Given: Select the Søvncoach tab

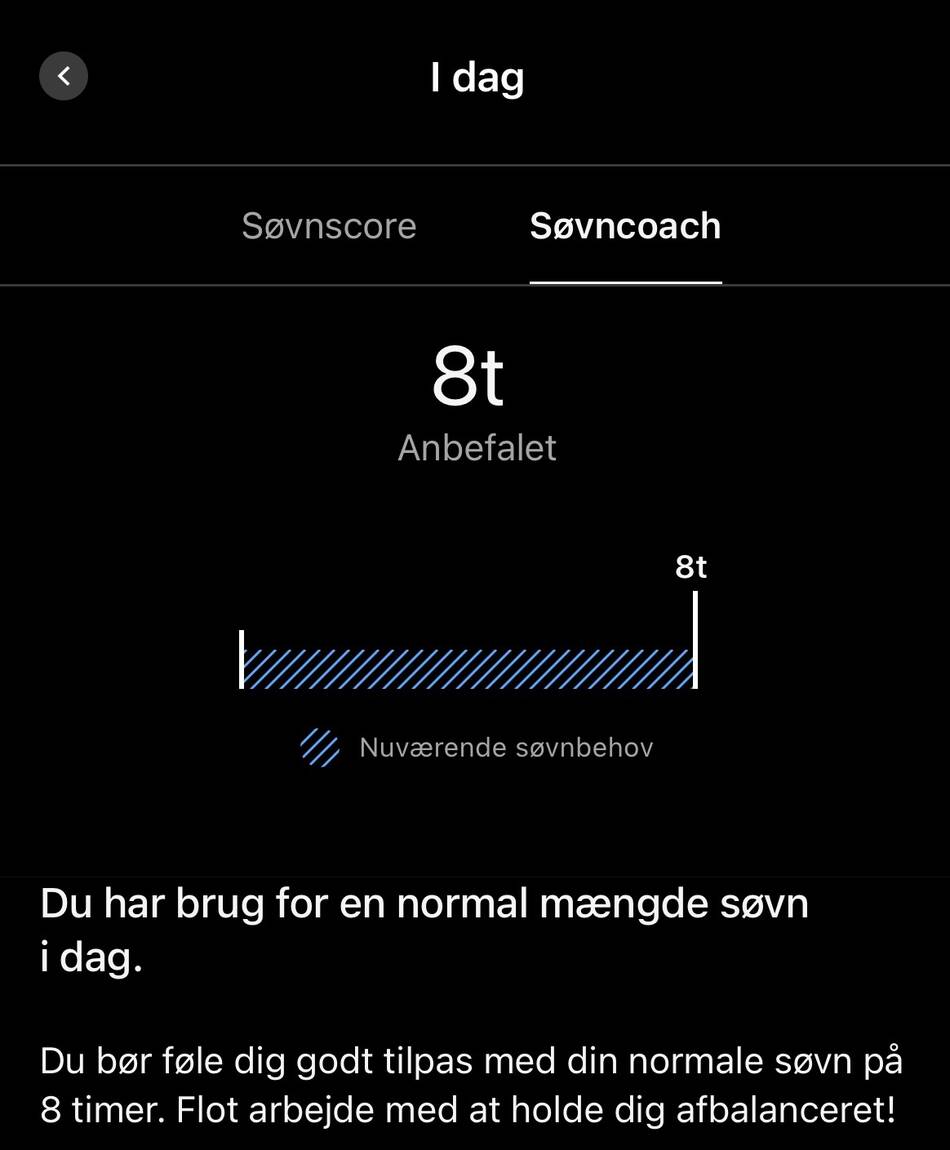Looking at the screenshot, I should pos(625,226).
